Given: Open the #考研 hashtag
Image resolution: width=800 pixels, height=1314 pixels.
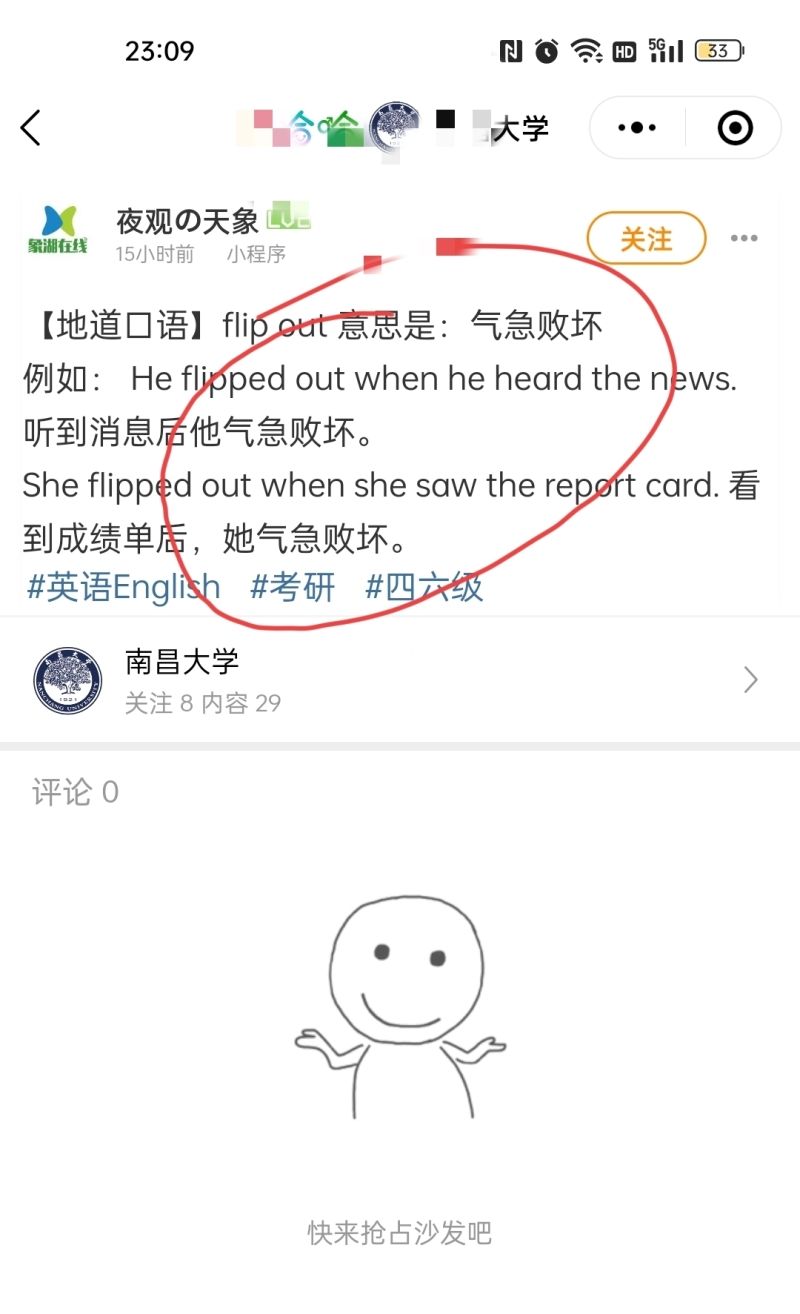Looking at the screenshot, I should point(292,587).
